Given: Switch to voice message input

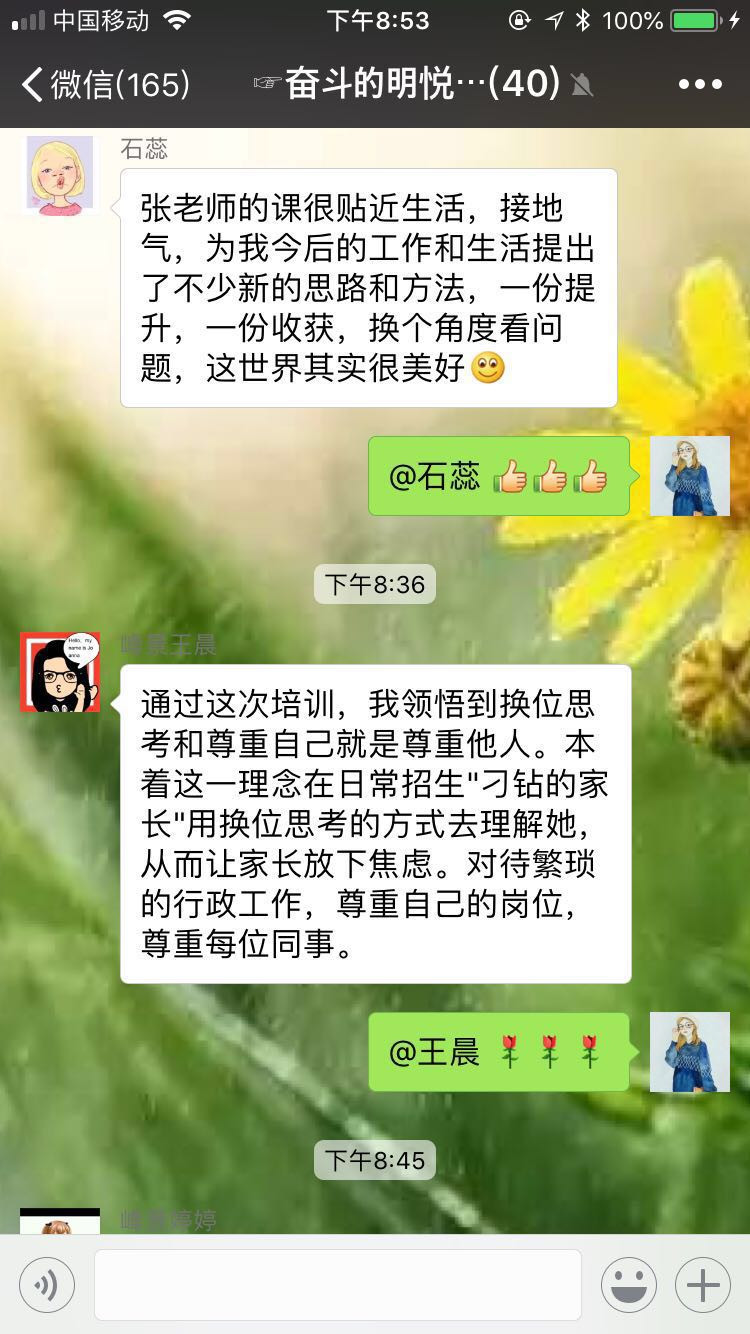Looking at the screenshot, I should (x=46, y=1284).
